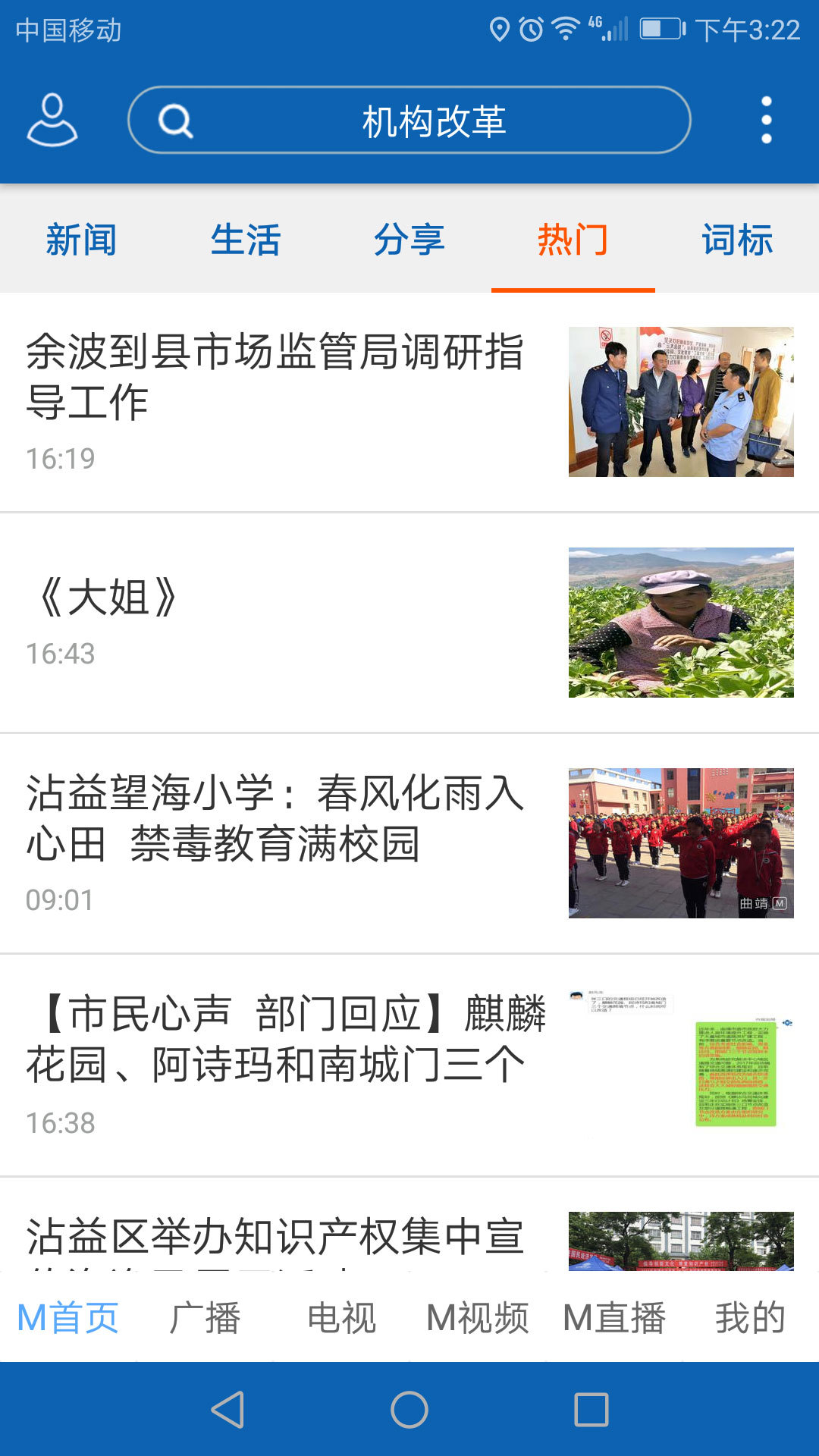This screenshot has width=819, height=1456.
Task: Open the user profile icon
Action: pos(52,120)
